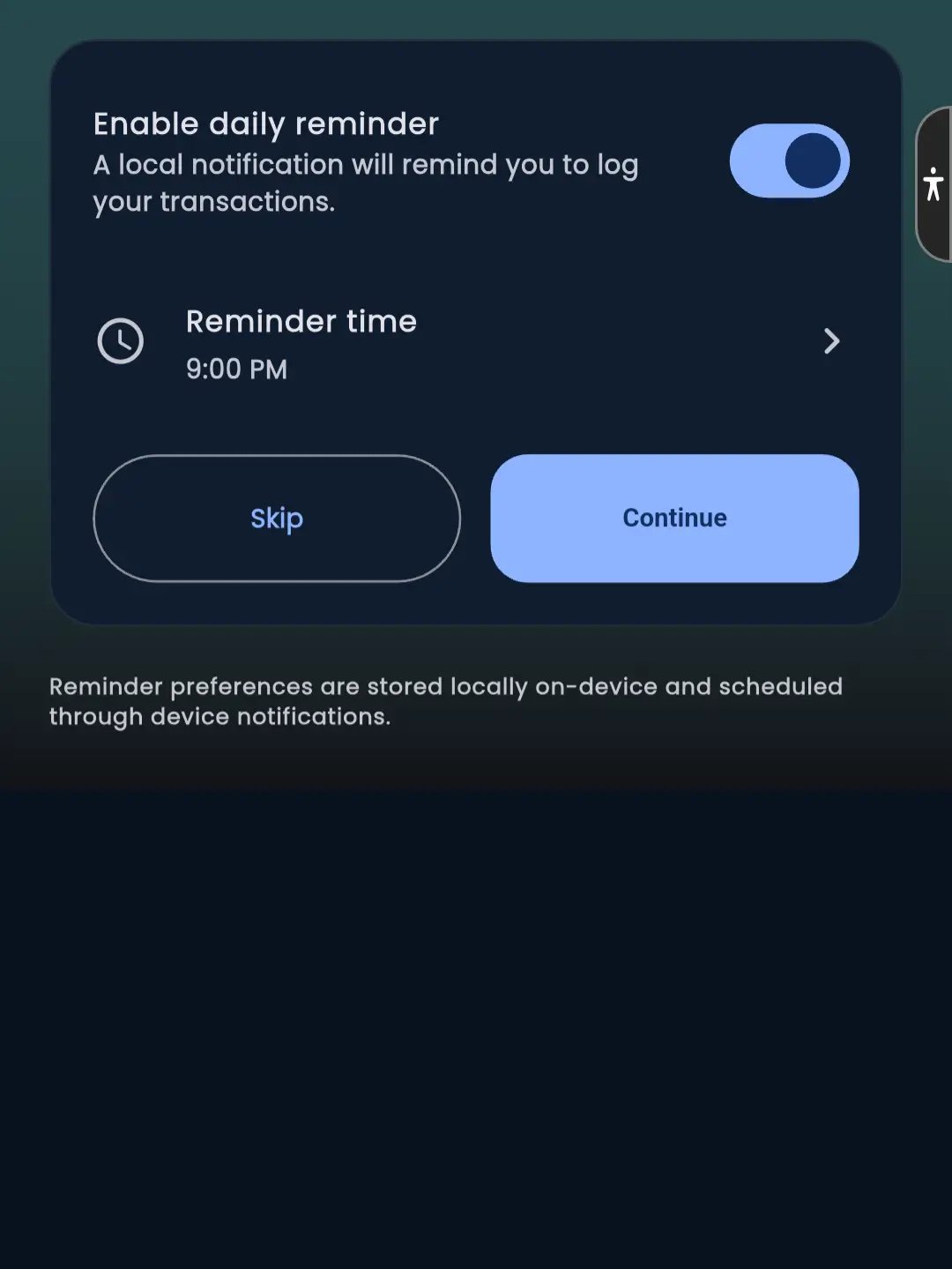Turn off the daily reminder switch
Image resolution: width=952 pixels, height=1269 pixels.
tap(789, 160)
